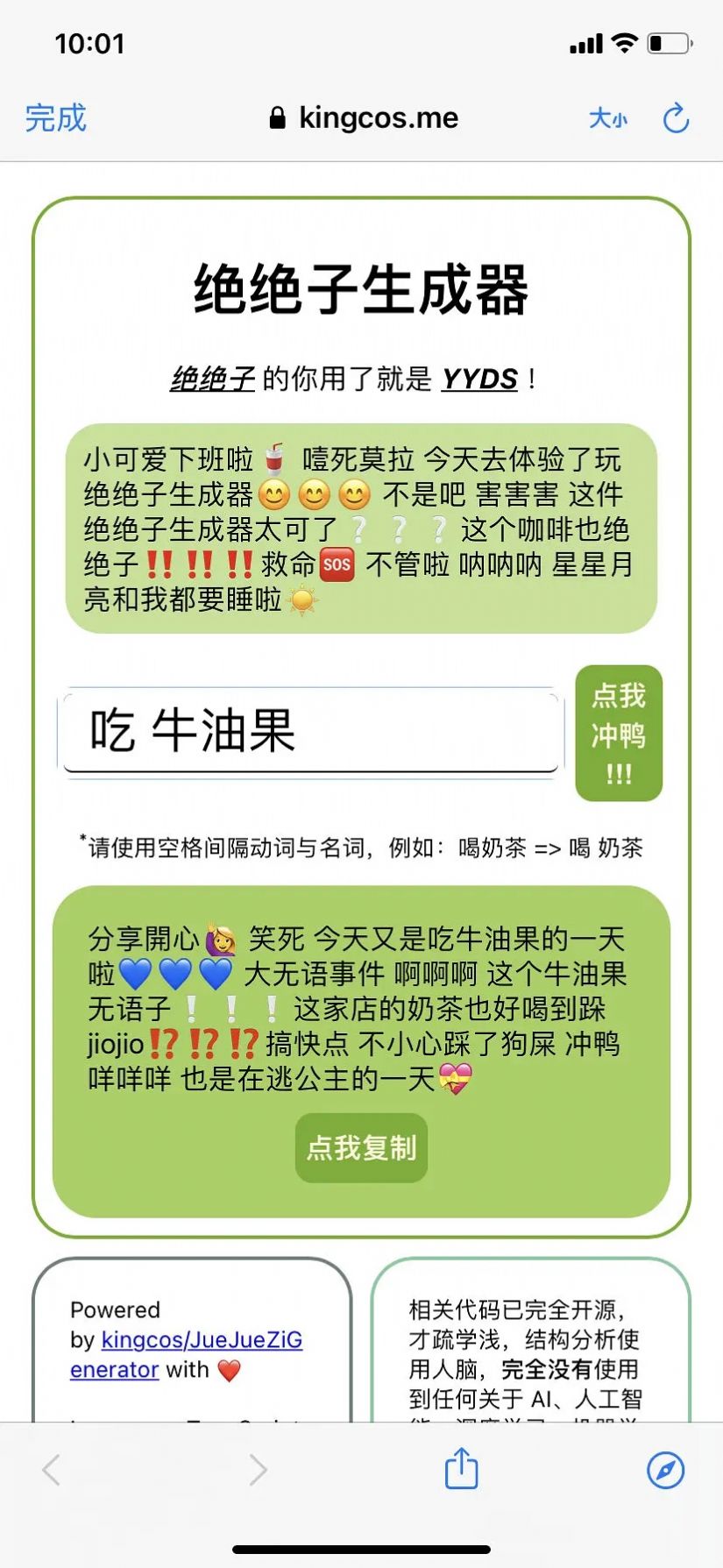
Task: Open the 大小 text size menu
Action: (x=607, y=118)
